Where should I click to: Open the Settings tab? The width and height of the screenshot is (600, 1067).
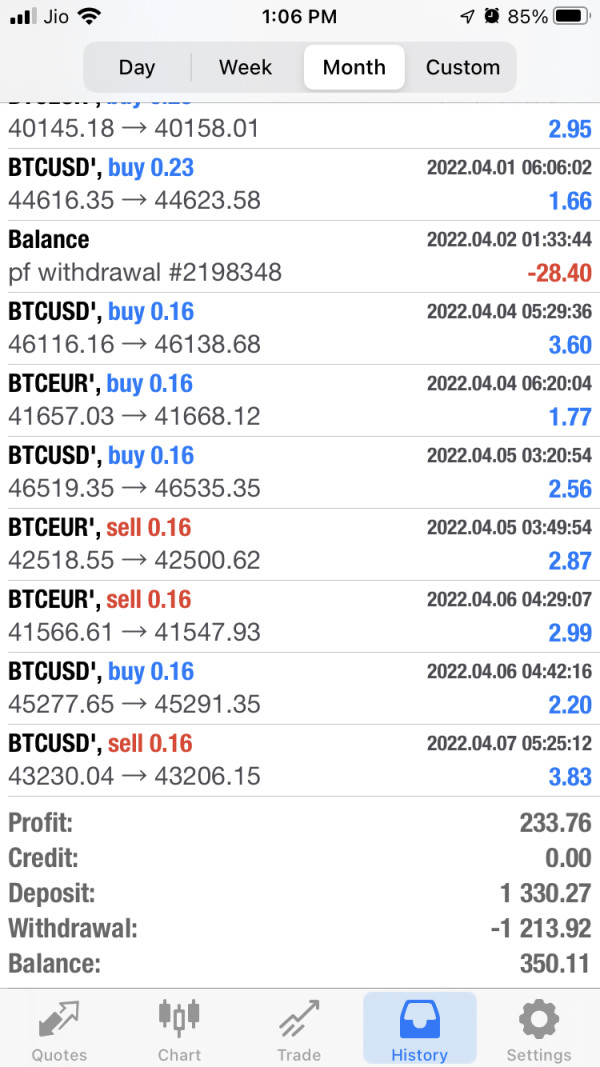point(539,1028)
